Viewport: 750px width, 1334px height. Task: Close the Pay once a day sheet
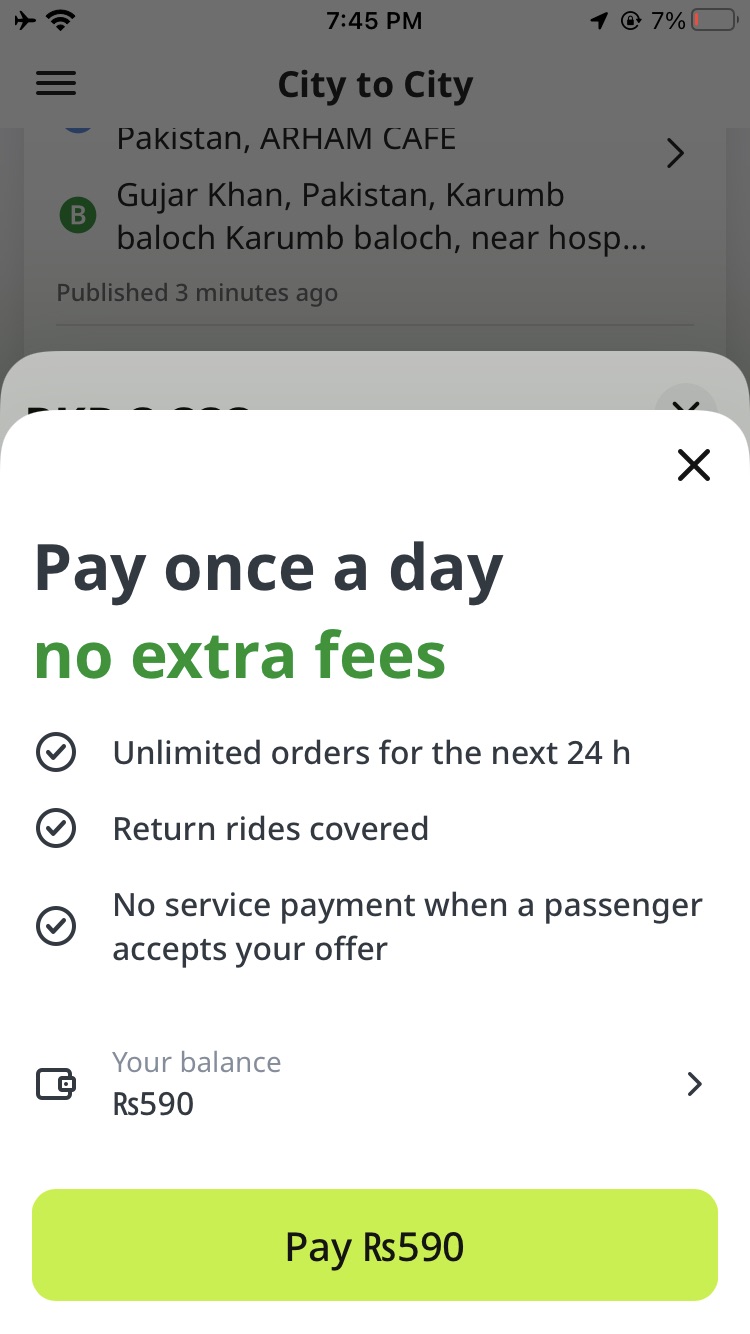coord(693,465)
